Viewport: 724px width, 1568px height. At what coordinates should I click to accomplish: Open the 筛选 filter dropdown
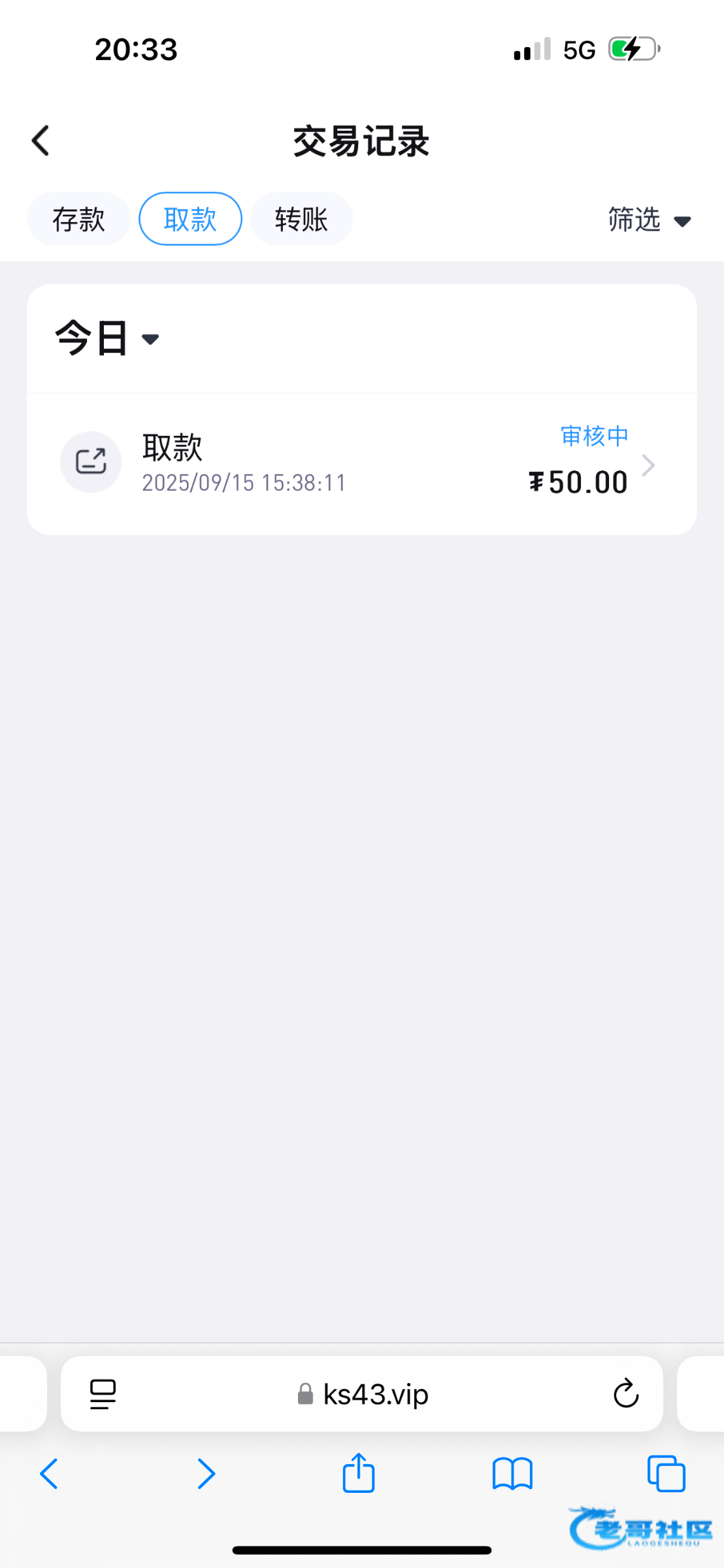coord(650,220)
